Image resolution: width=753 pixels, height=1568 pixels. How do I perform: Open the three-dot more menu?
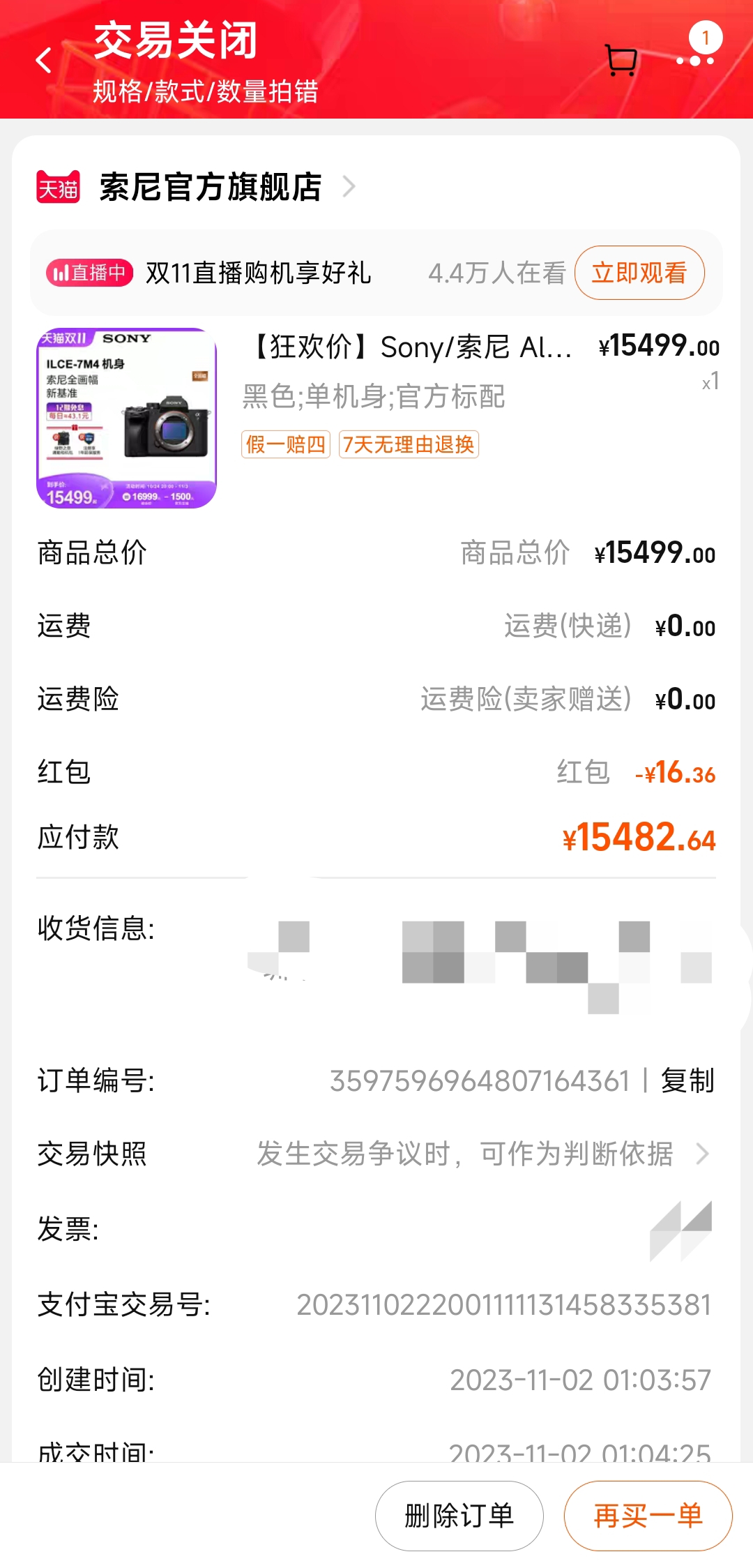[x=695, y=61]
